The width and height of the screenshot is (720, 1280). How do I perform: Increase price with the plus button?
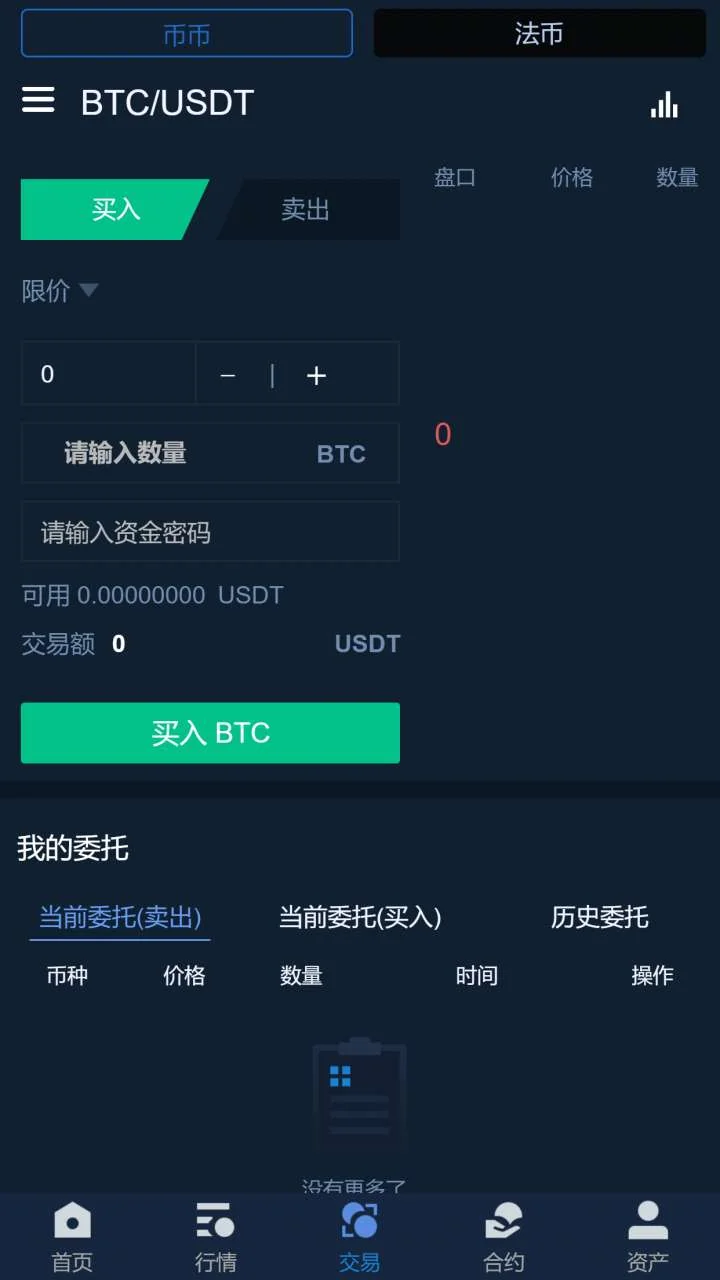tap(316, 375)
